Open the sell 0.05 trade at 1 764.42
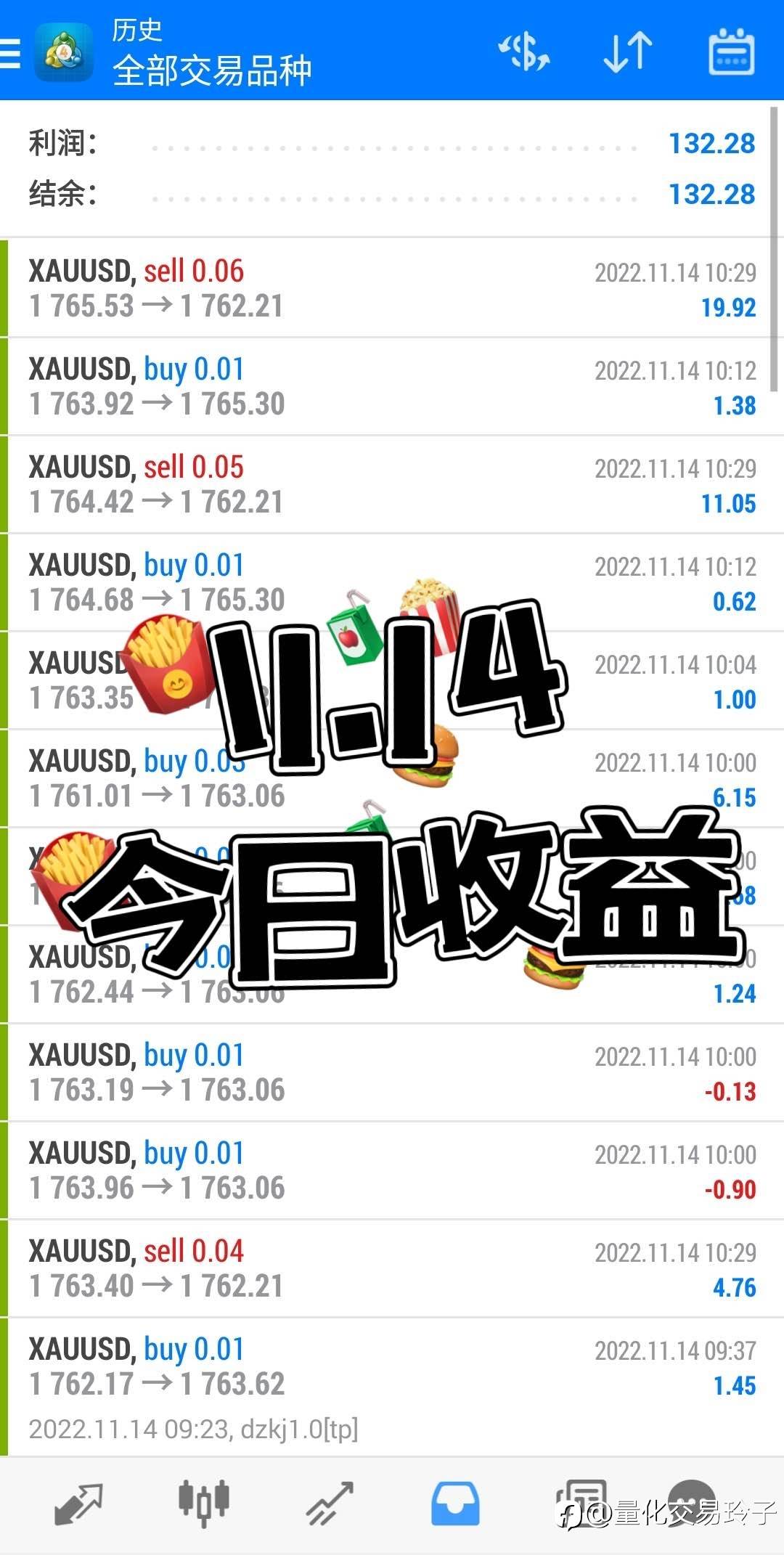This screenshot has height=1558, width=784. [392, 484]
